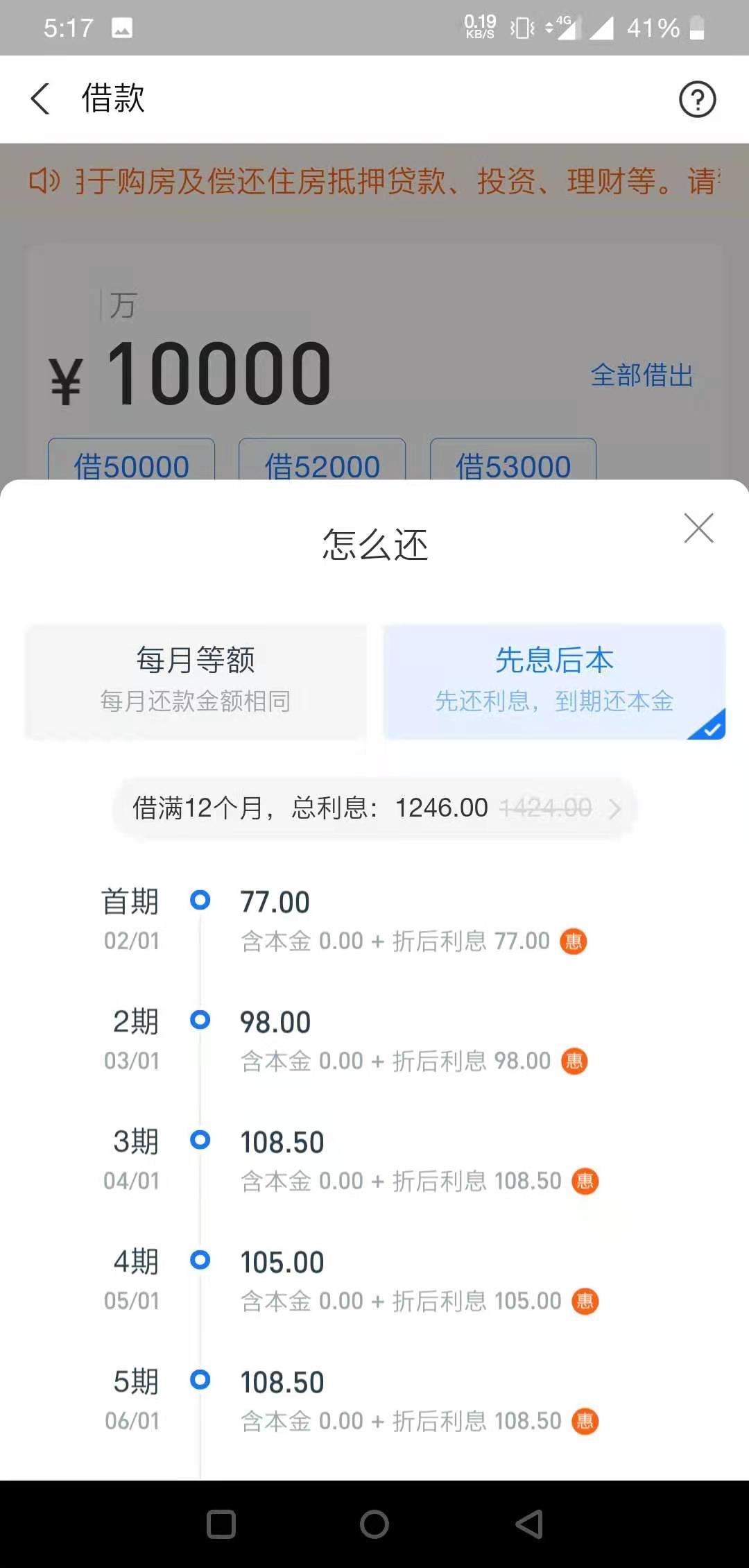Viewport: 749px width, 1568px height.
Task: Go back from the 借款 page
Action: 40,99
